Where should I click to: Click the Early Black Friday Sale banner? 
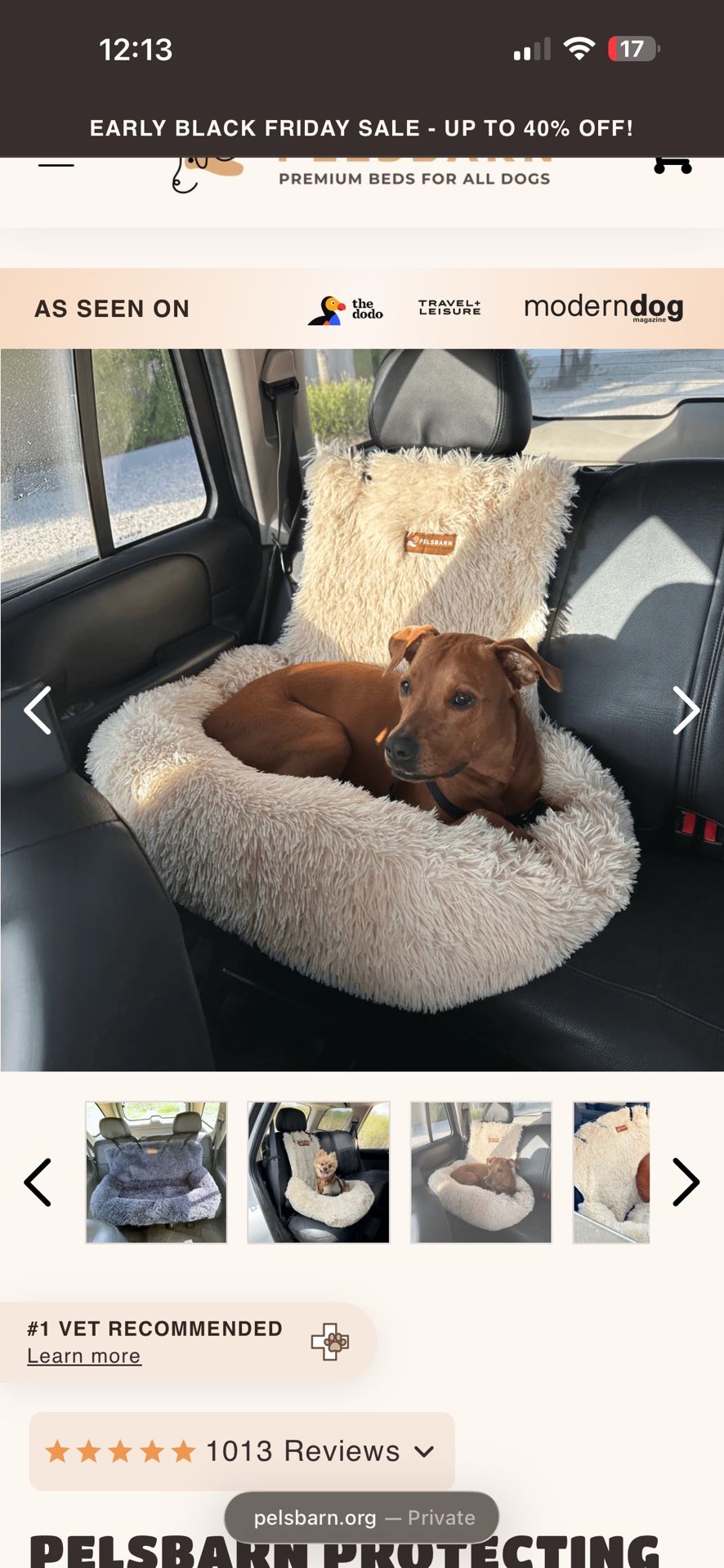(x=362, y=128)
